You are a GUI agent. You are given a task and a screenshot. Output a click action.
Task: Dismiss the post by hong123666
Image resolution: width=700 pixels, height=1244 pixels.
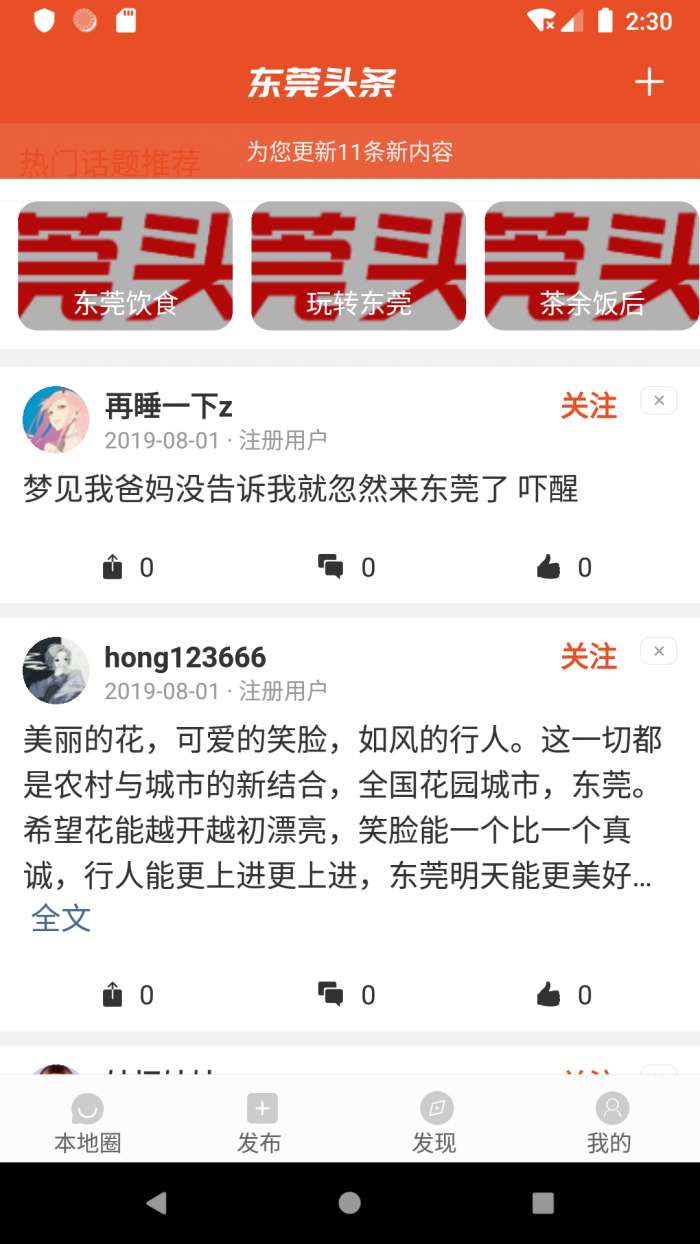click(x=659, y=652)
